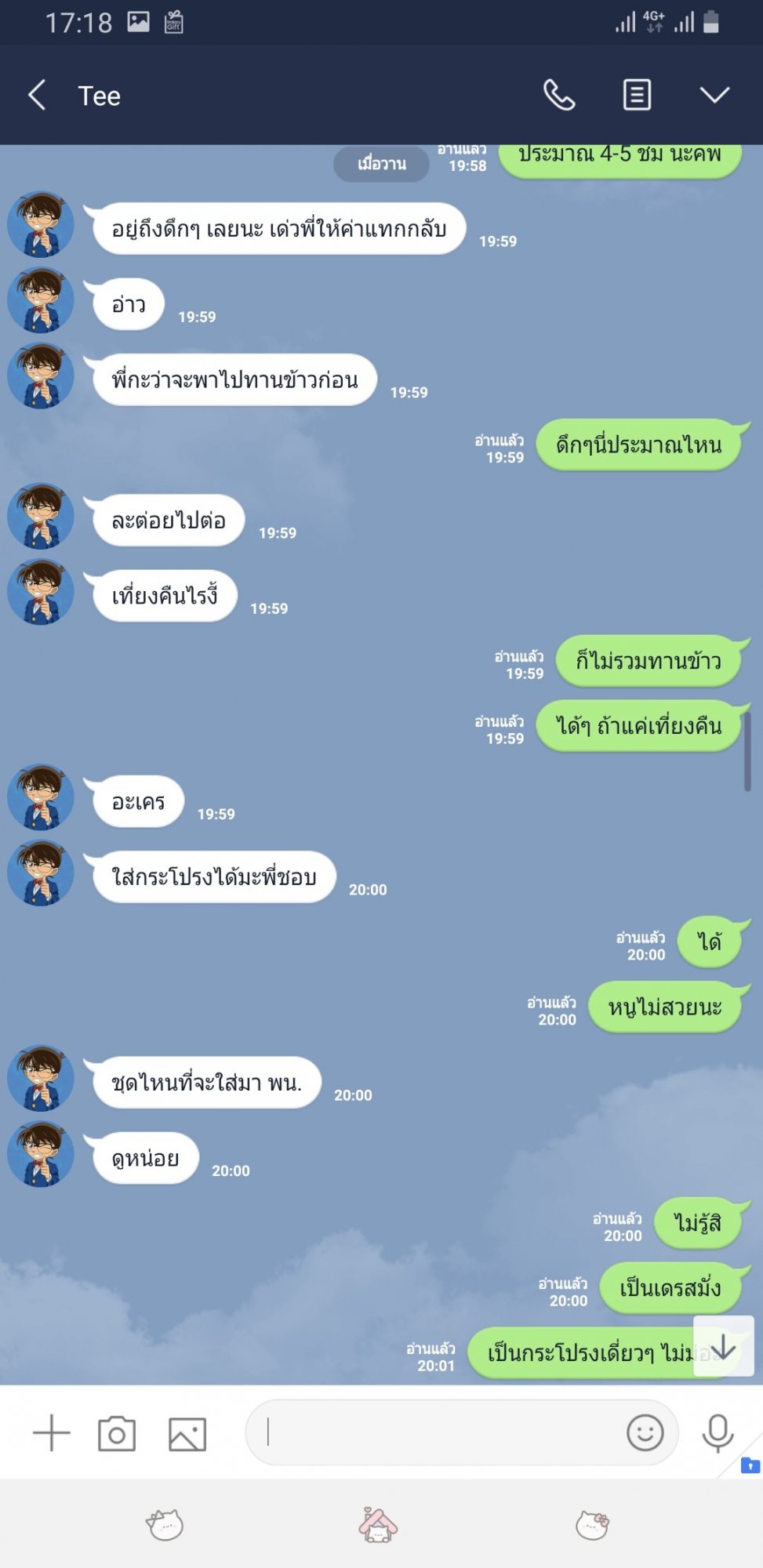This screenshot has width=763, height=1568.
Task: Open Tee's avatar beside message อ่าว
Action: tap(41, 299)
